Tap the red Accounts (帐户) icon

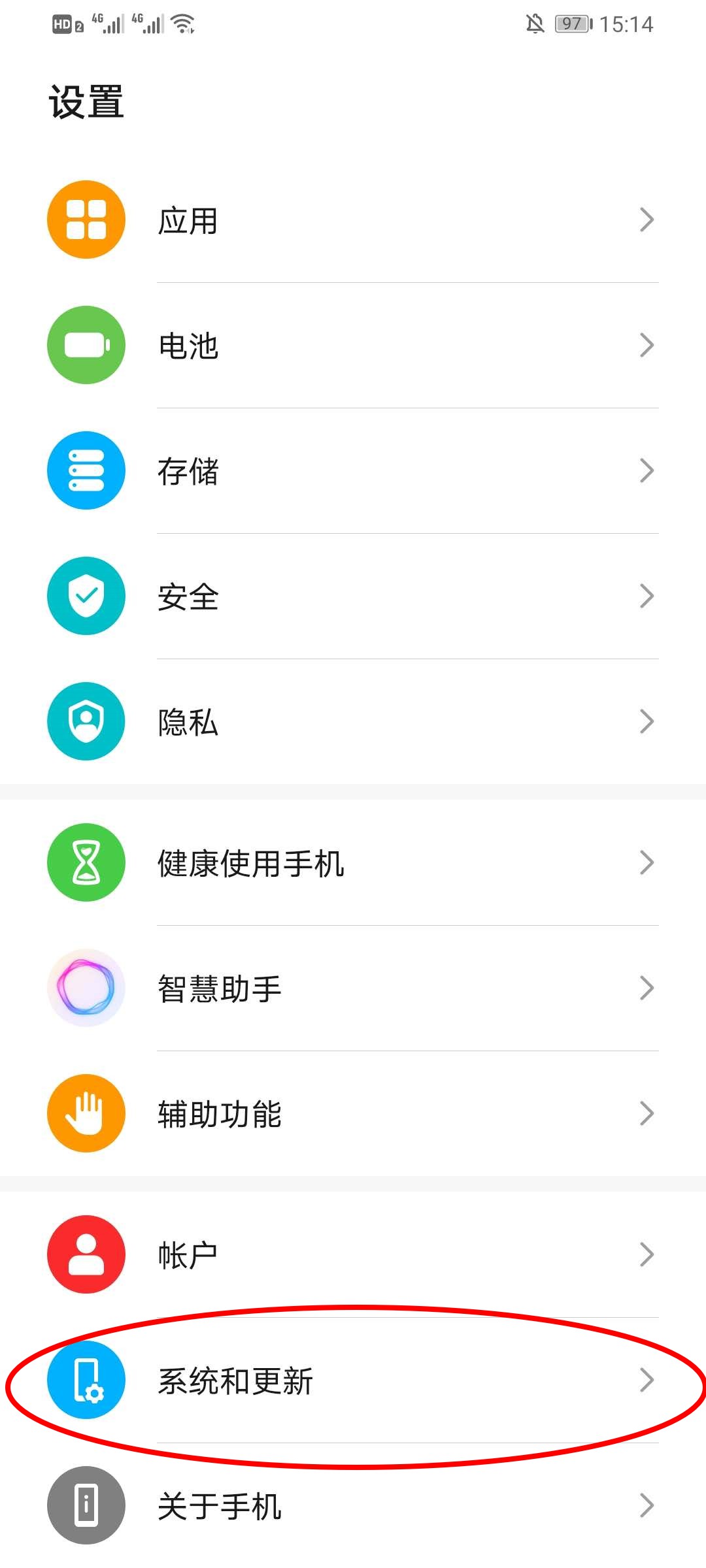(x=85, y=1254)
